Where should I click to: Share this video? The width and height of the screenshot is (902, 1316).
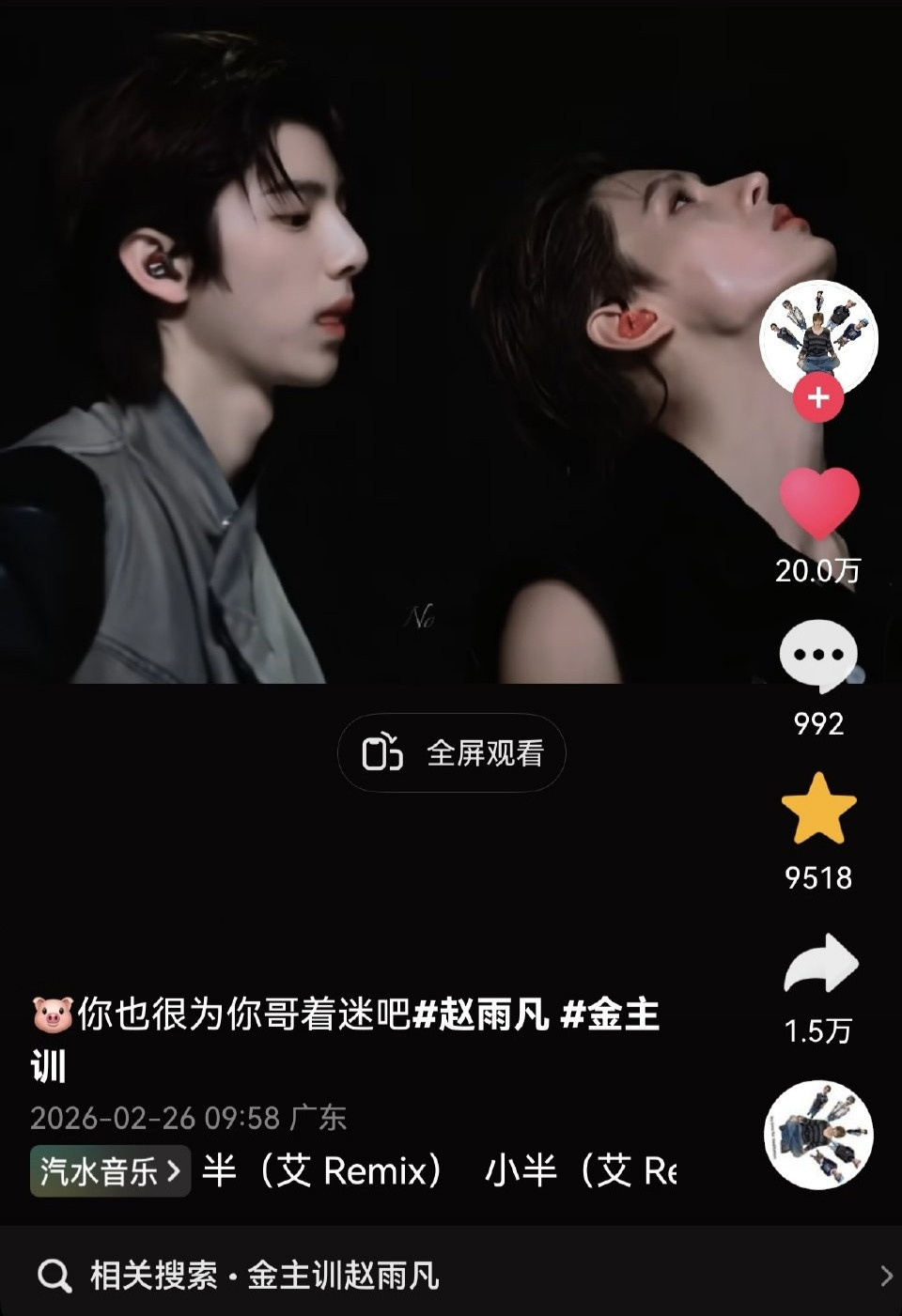coord(820,964)
